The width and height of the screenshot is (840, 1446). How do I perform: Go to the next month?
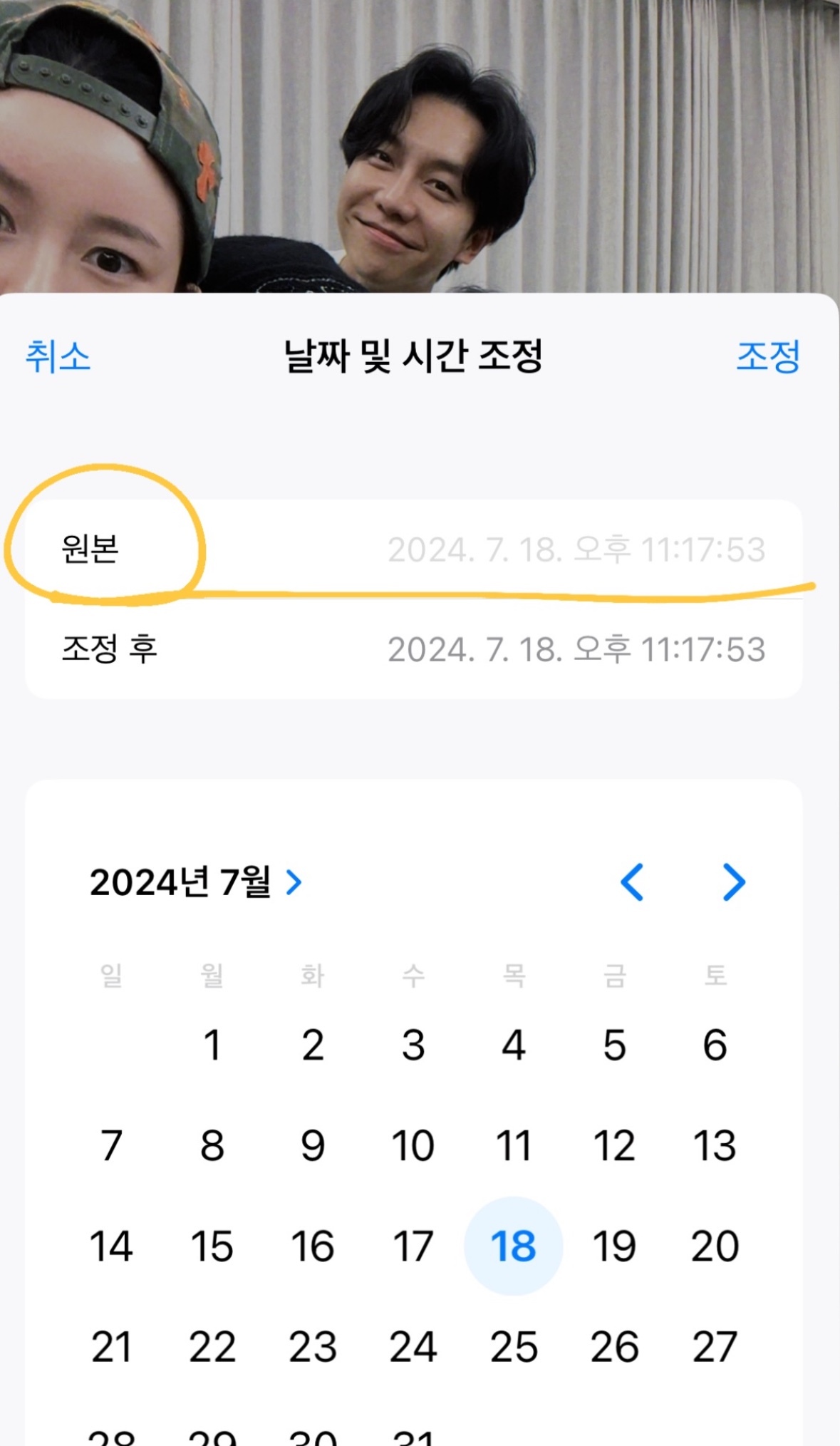[734, 882]
